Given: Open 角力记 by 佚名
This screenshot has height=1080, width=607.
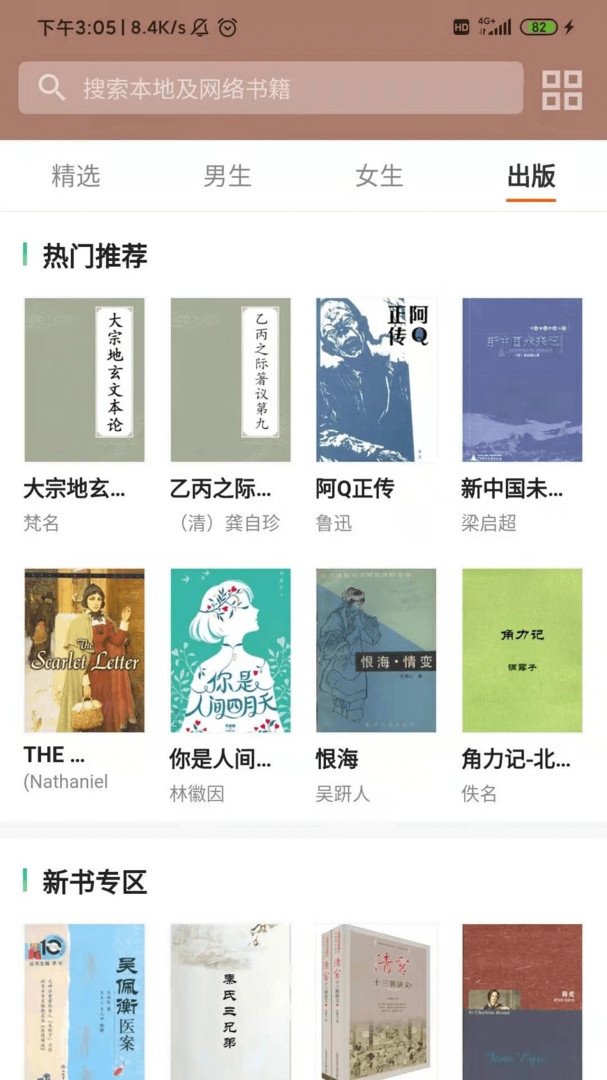Looking at the screenshot, I should (x=522, y=651).
